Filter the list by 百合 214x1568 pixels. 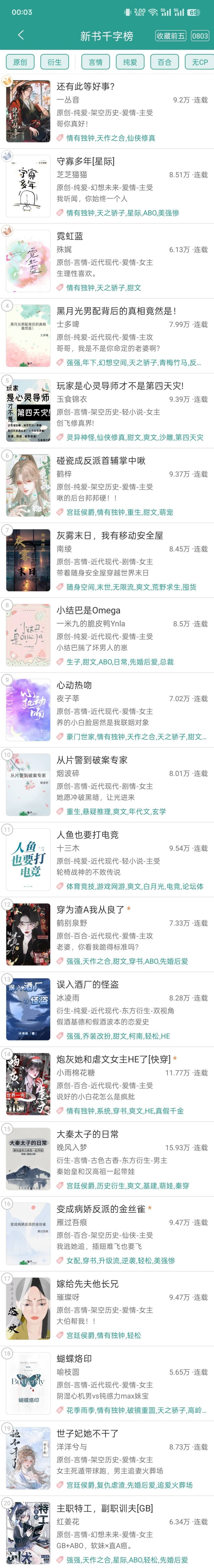(165, 62)
